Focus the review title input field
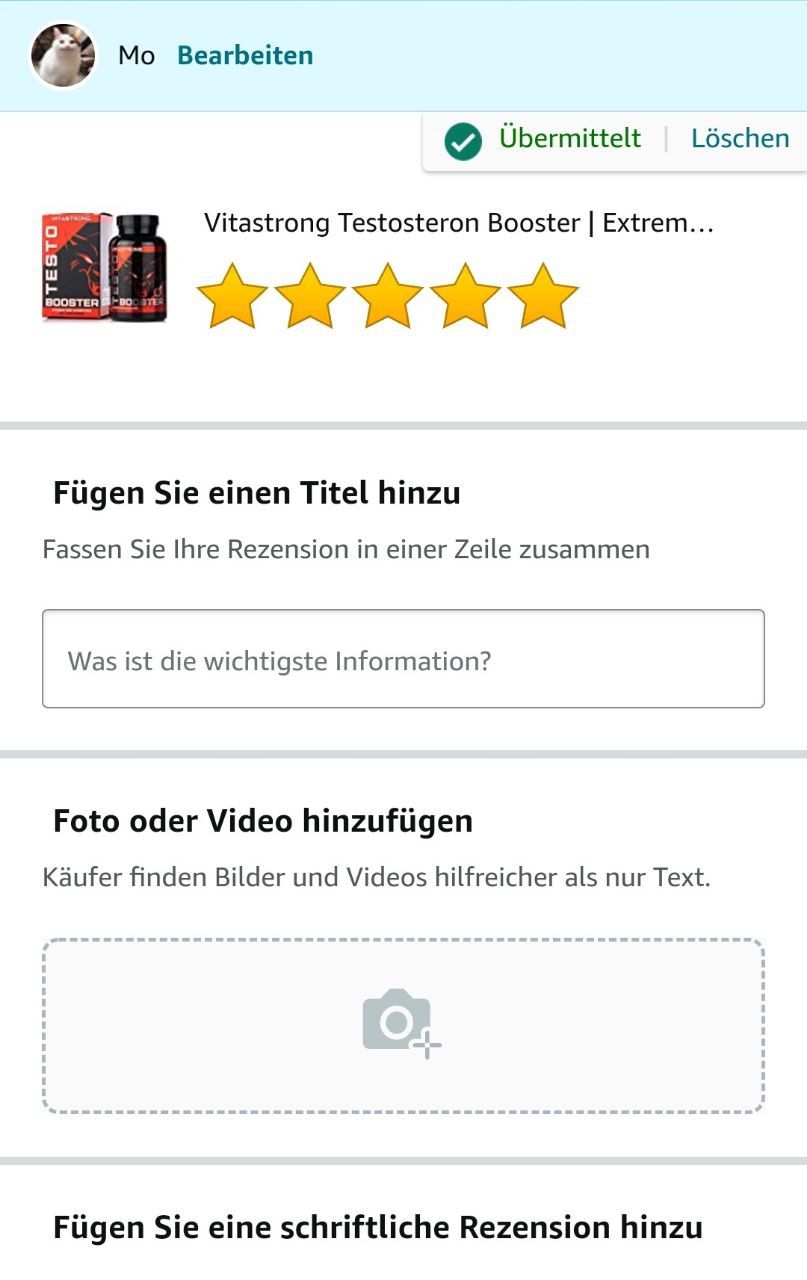This screenshot has height=1280, width=807. 403,660
